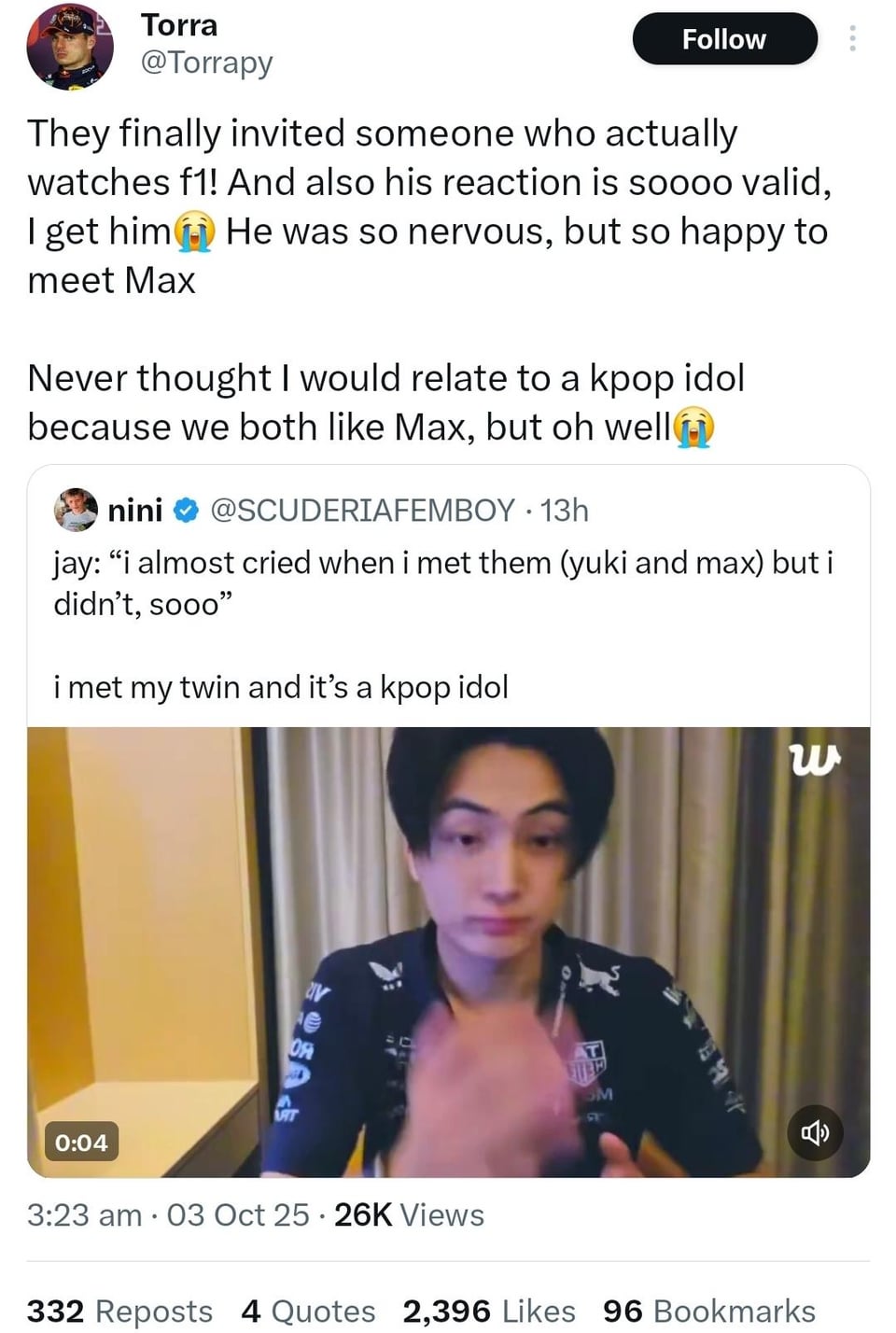View the 4 Quotes list
The height and width of the screenshot is (1333, 896).
coord(308,1311)
